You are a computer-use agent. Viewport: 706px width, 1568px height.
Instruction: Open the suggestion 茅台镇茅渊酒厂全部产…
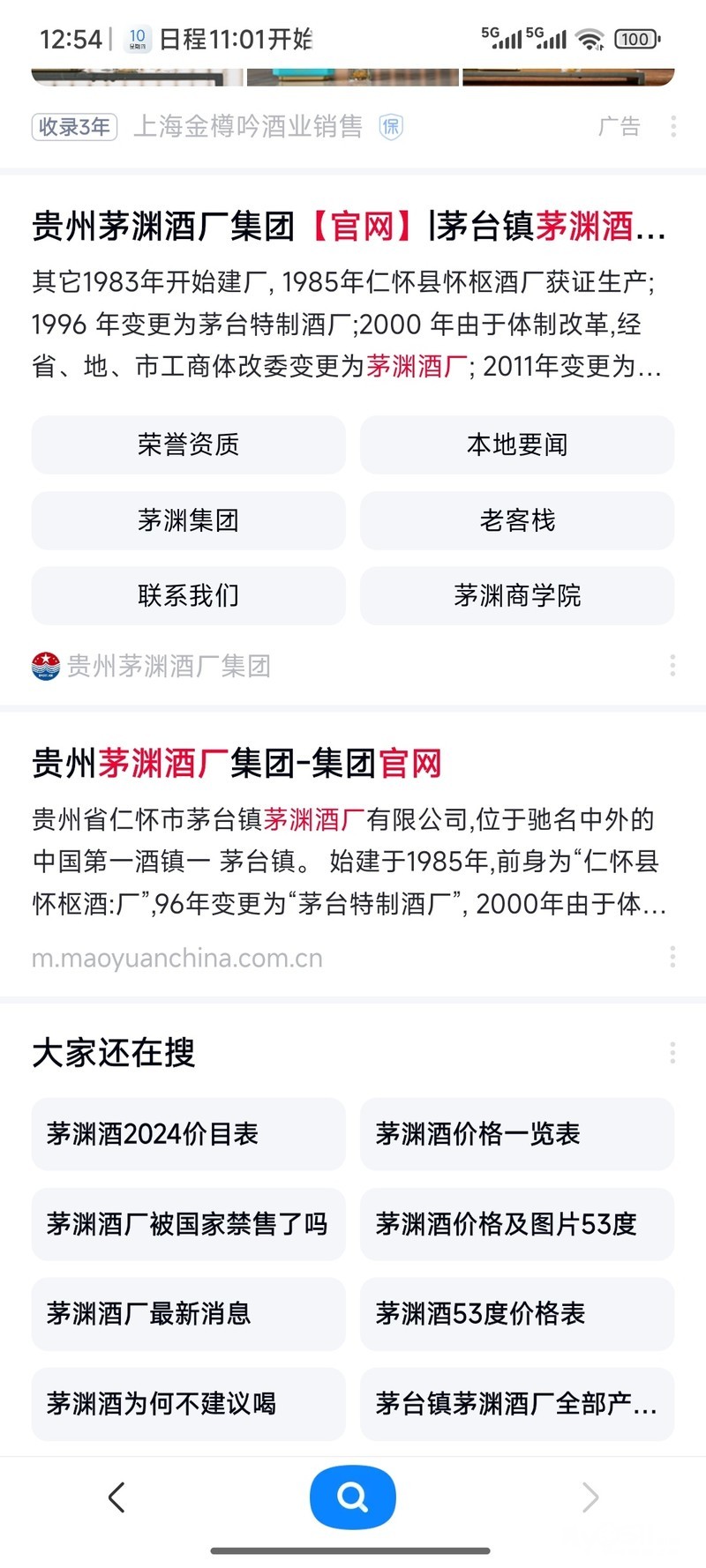517,1404
